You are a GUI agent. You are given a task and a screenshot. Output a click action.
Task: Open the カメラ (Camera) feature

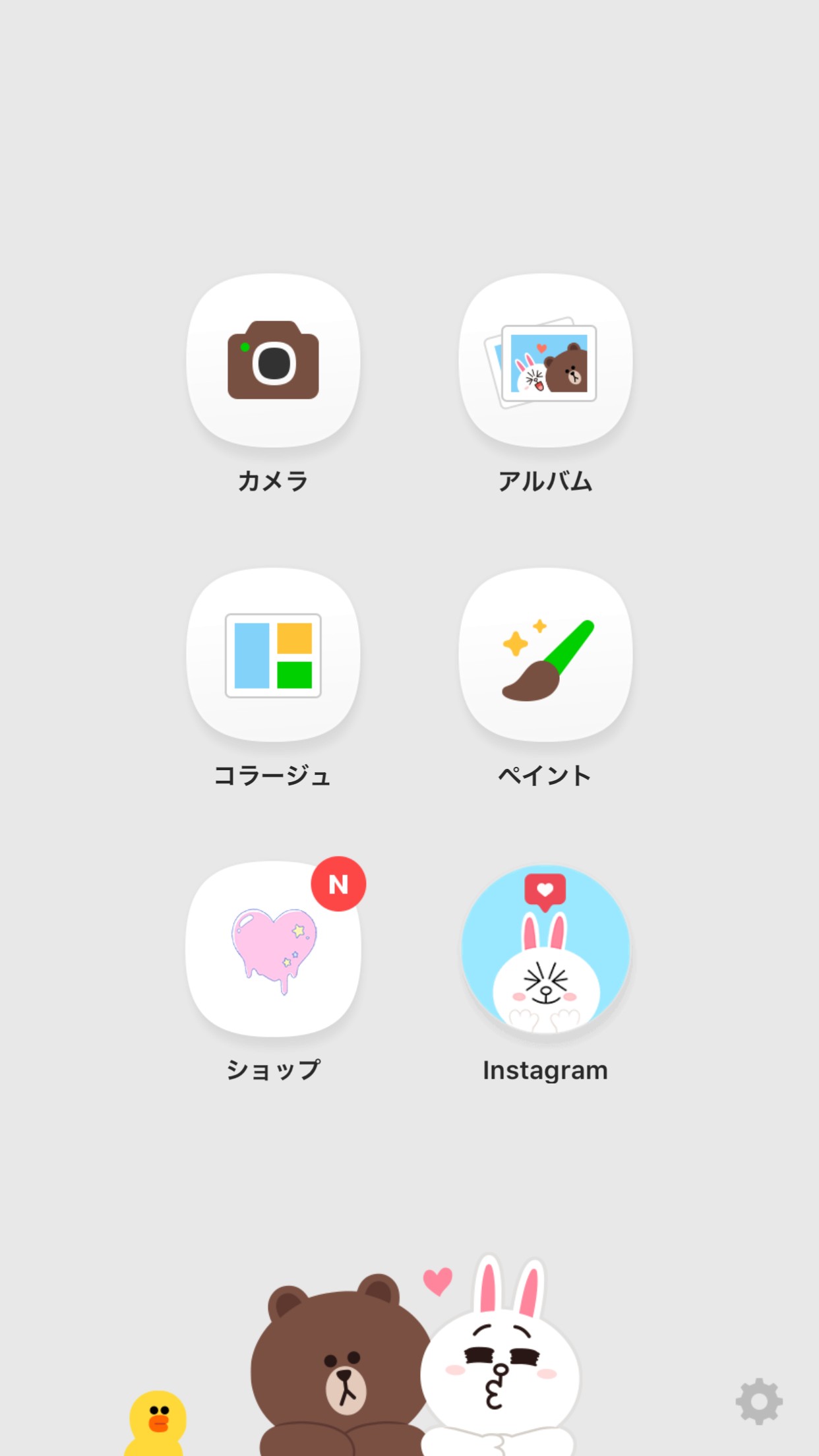click(x=273, y=361)
